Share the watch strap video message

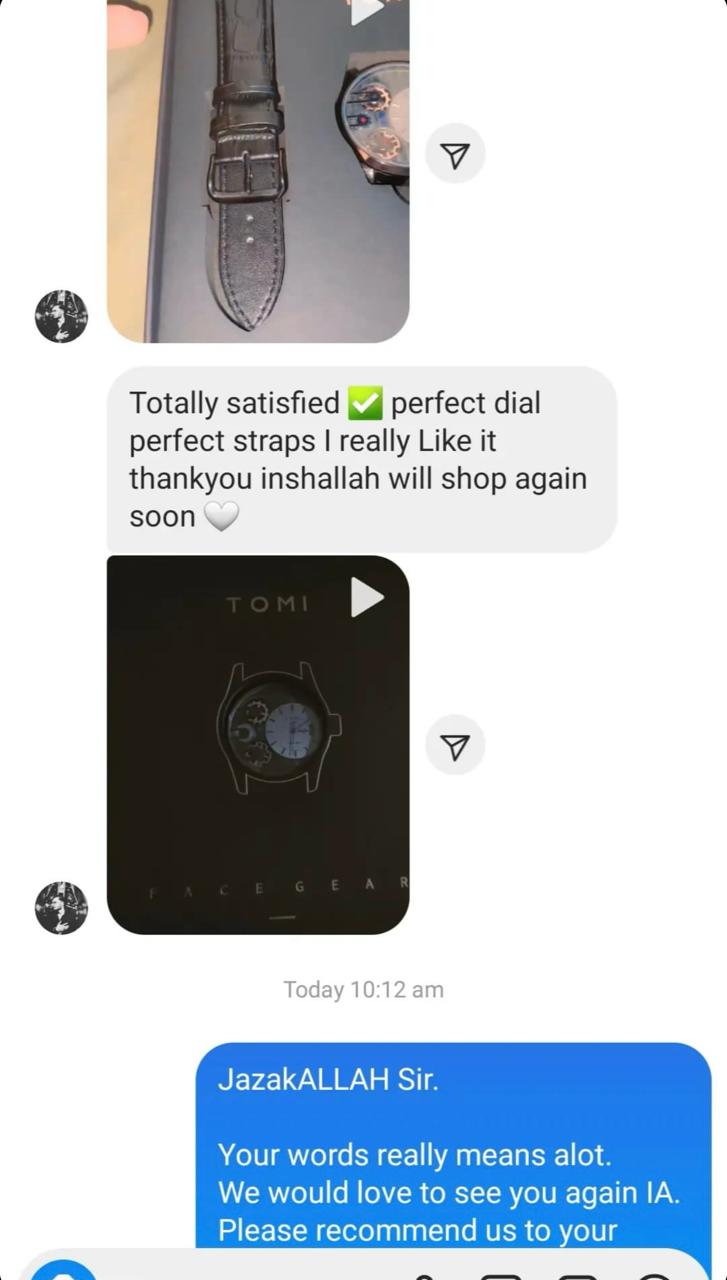coord(455,155)
